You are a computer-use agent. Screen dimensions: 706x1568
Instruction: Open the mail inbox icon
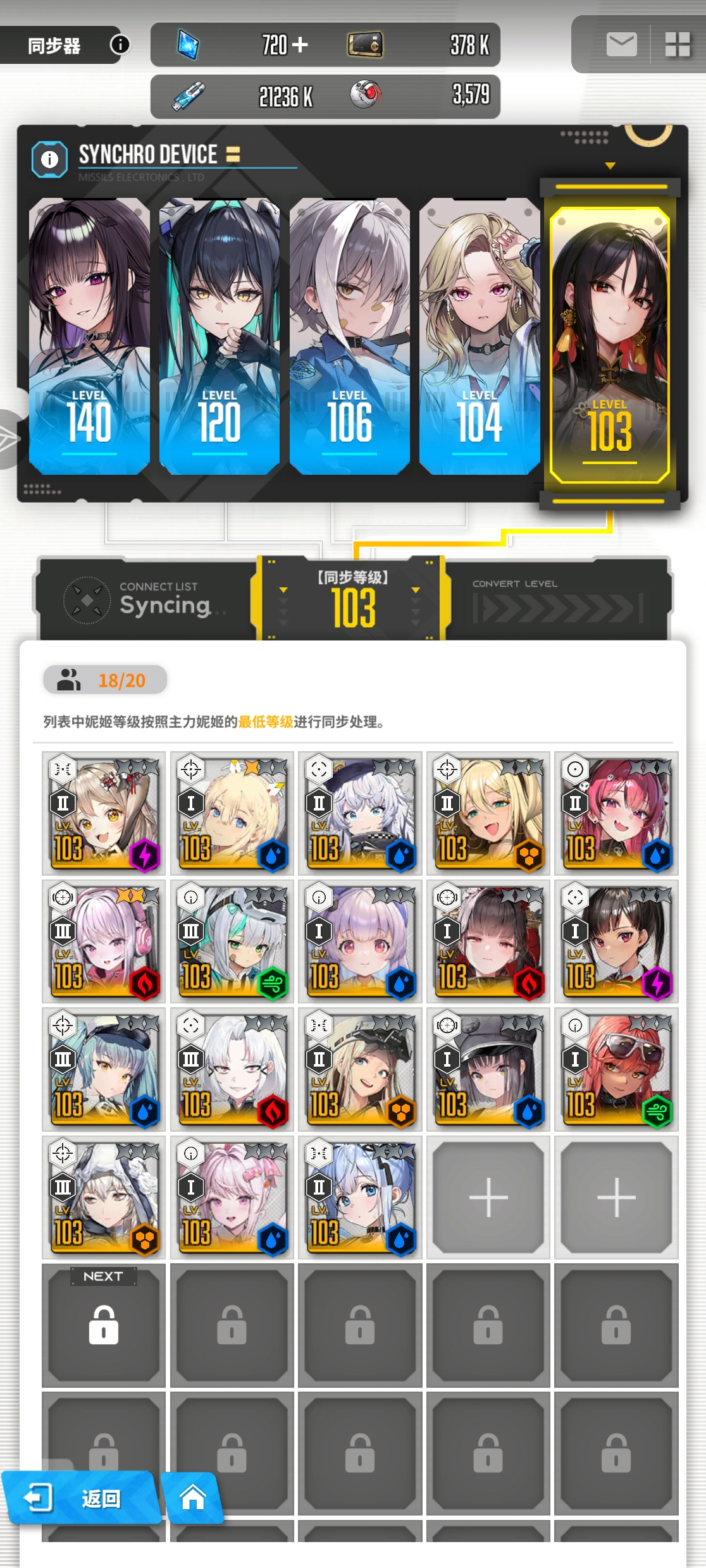[x=621, y=45]
